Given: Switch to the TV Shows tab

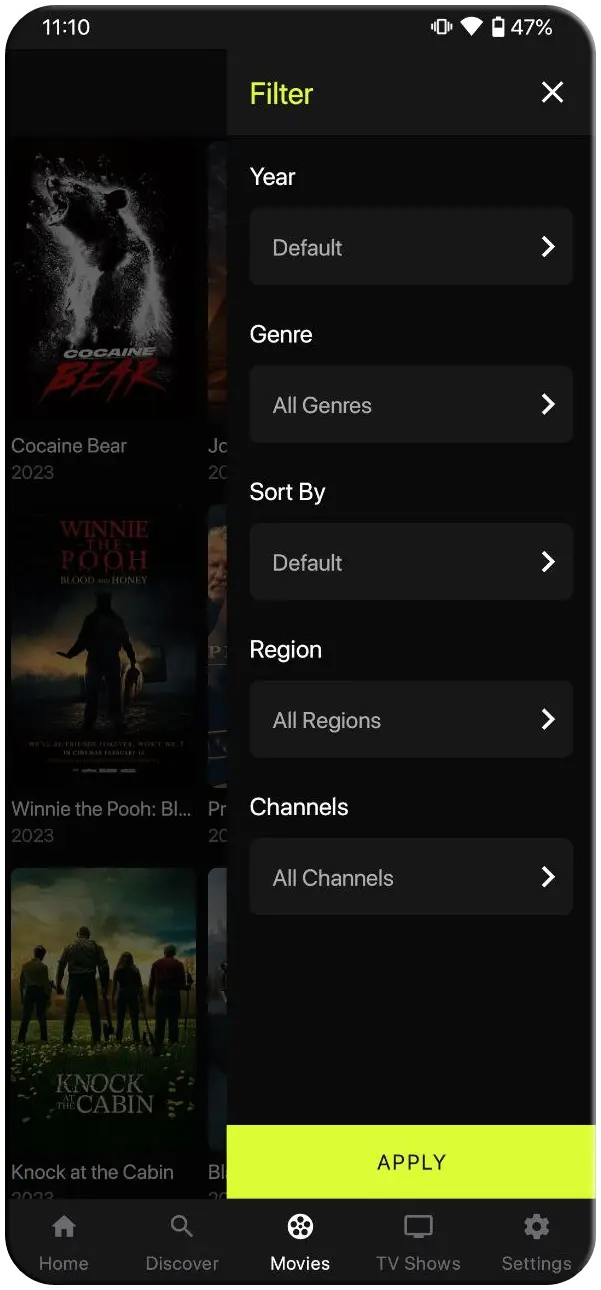Looking at the screenshot, I should coord(418,1243).
